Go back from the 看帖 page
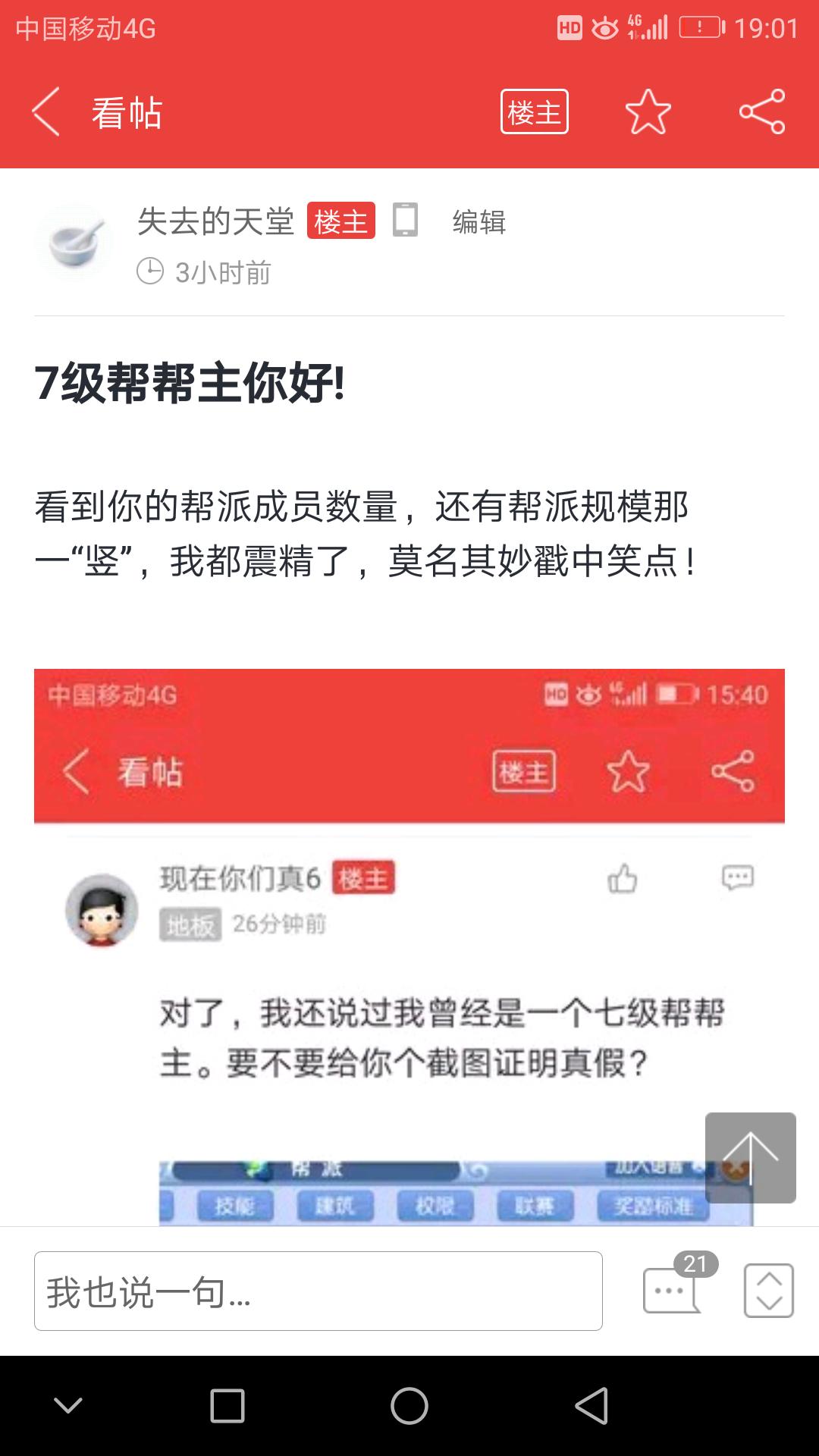 click(x=47, y=112)
